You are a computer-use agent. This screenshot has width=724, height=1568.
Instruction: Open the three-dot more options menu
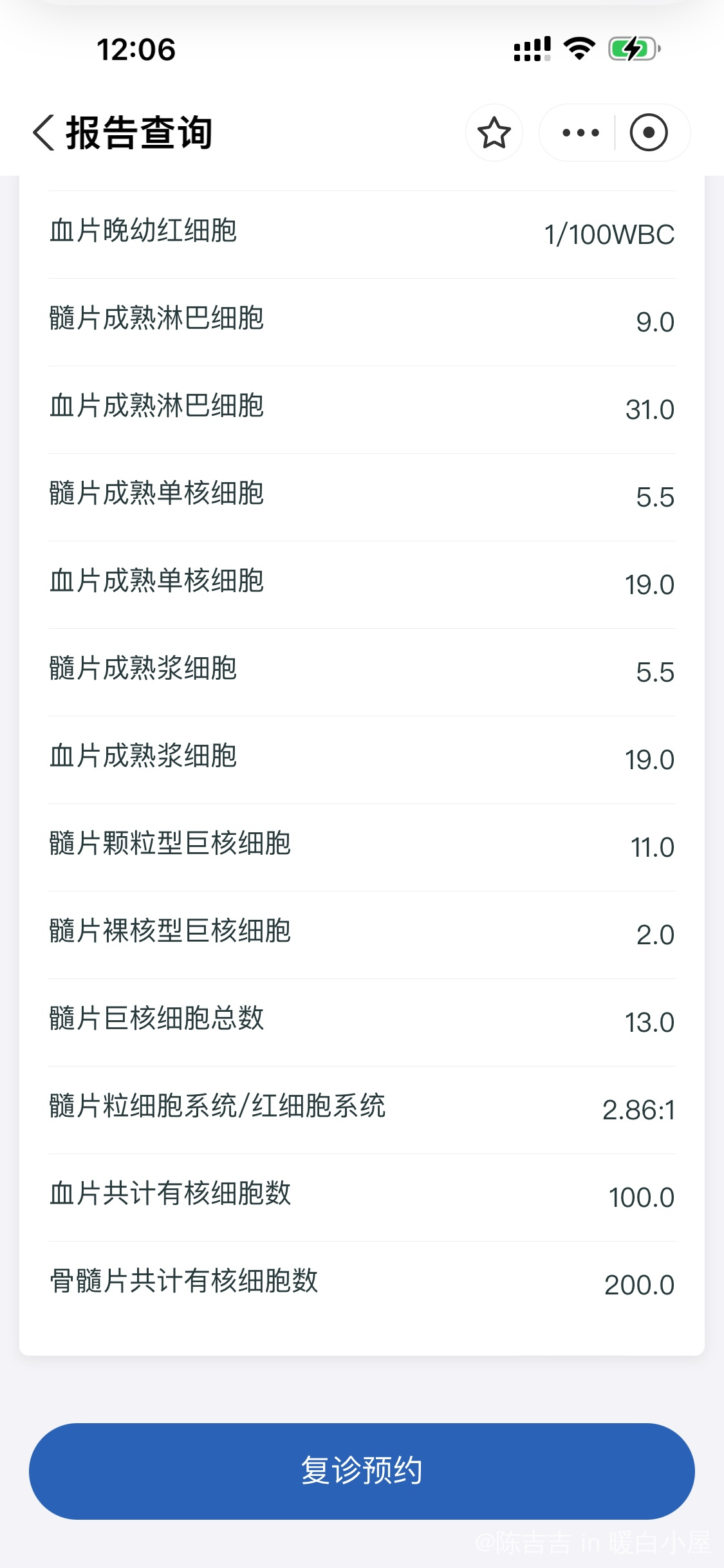click(580, 133)
